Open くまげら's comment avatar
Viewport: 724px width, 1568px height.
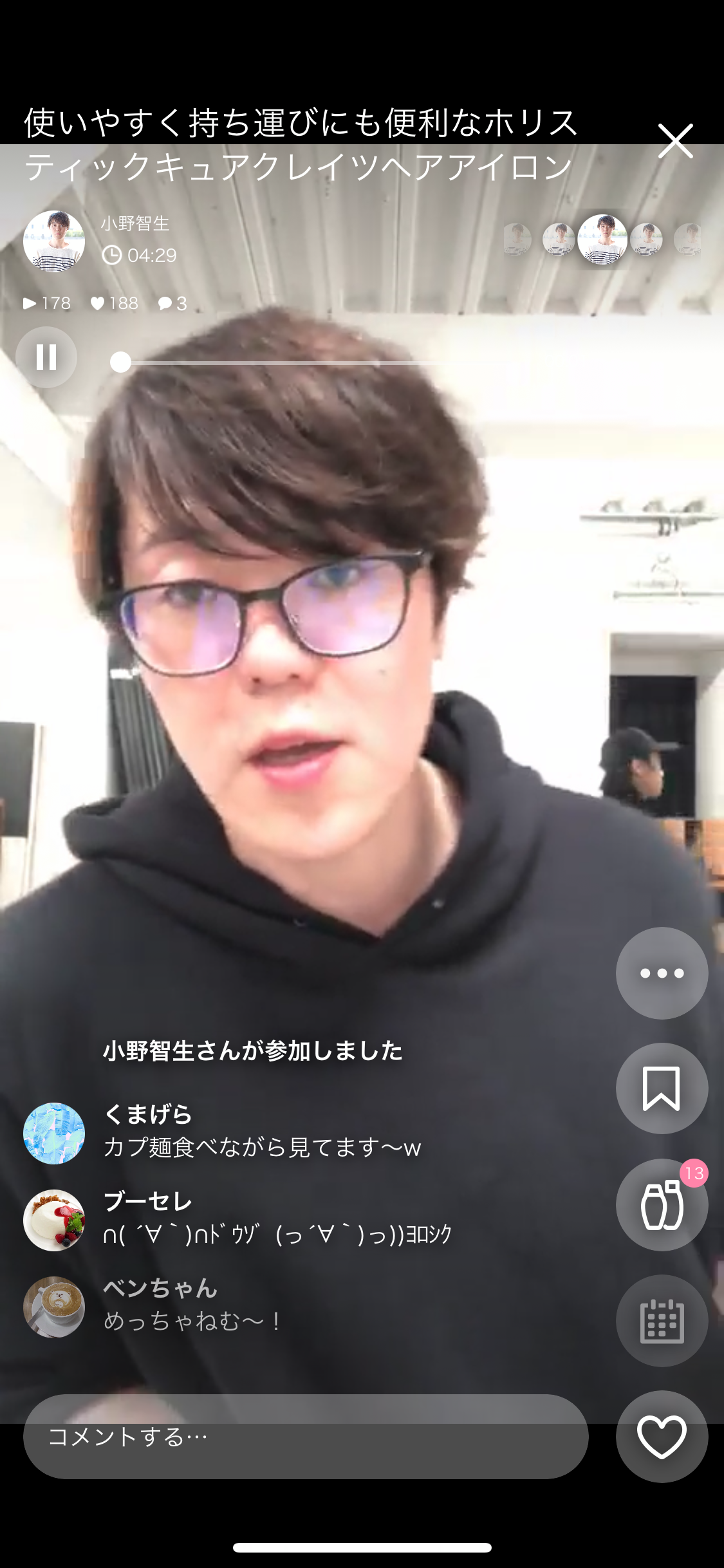[54, 1133]
